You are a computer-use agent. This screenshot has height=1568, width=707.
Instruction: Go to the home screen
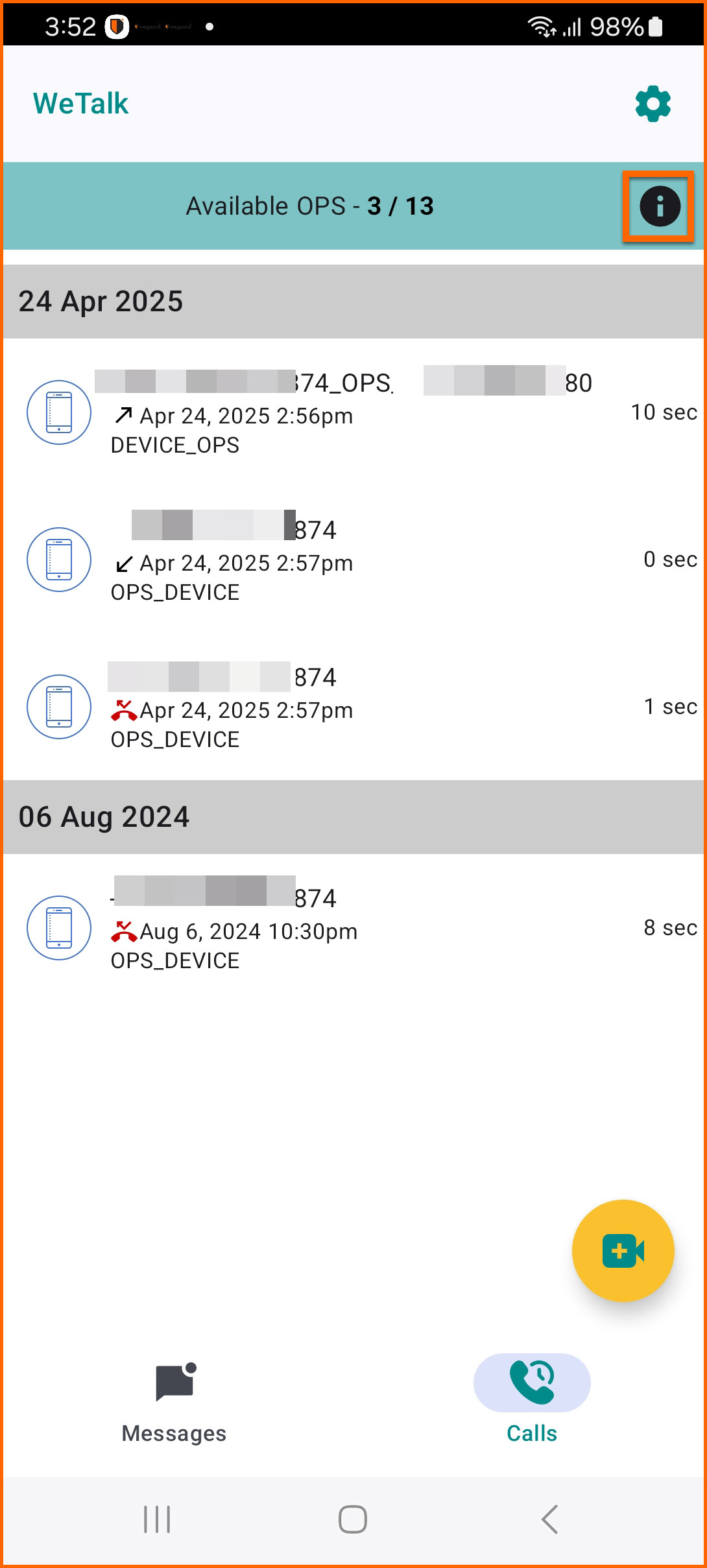pyautogui.click(x=353, y=1519)
